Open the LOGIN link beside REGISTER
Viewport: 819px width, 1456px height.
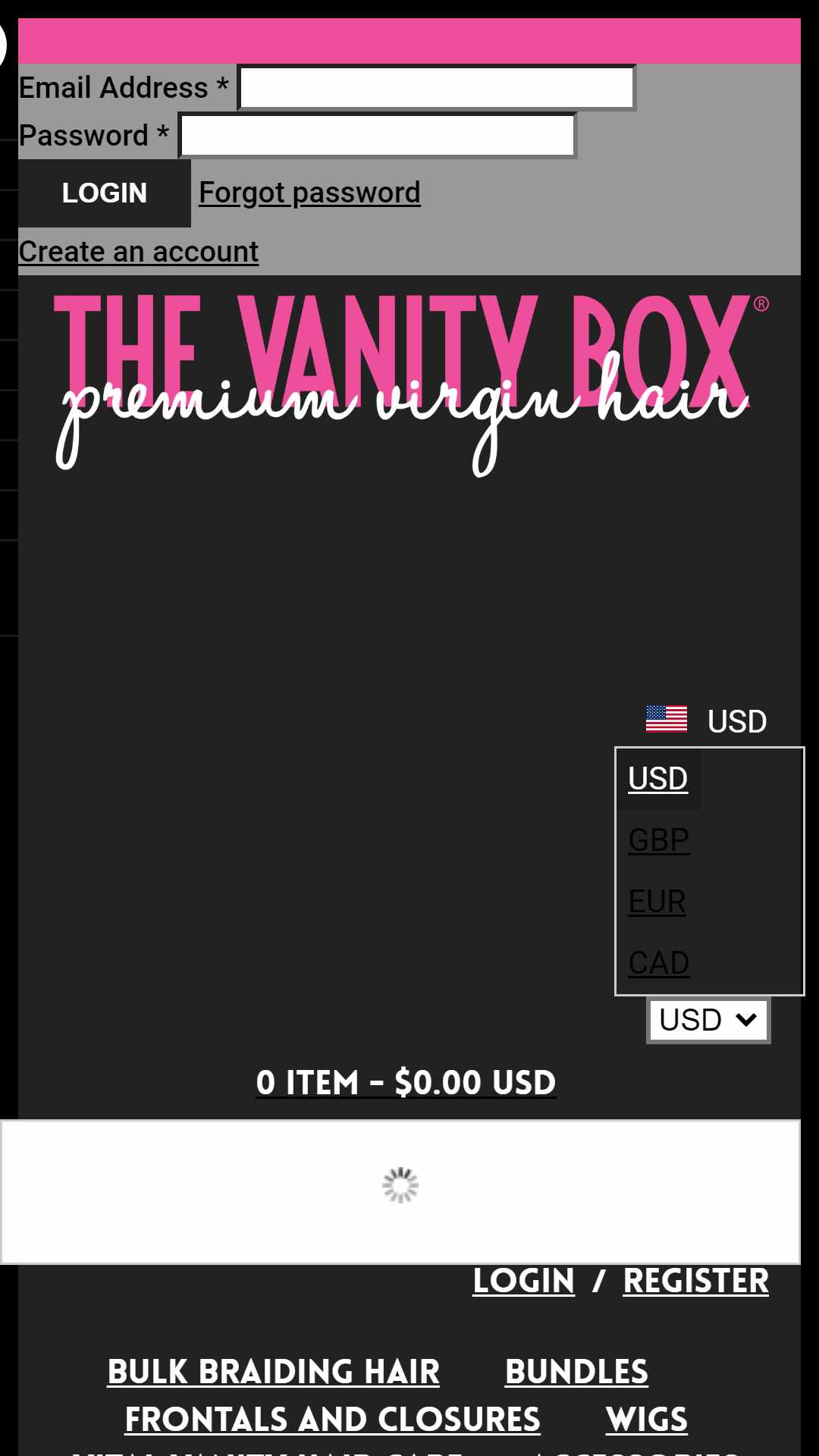(524, 1281)
